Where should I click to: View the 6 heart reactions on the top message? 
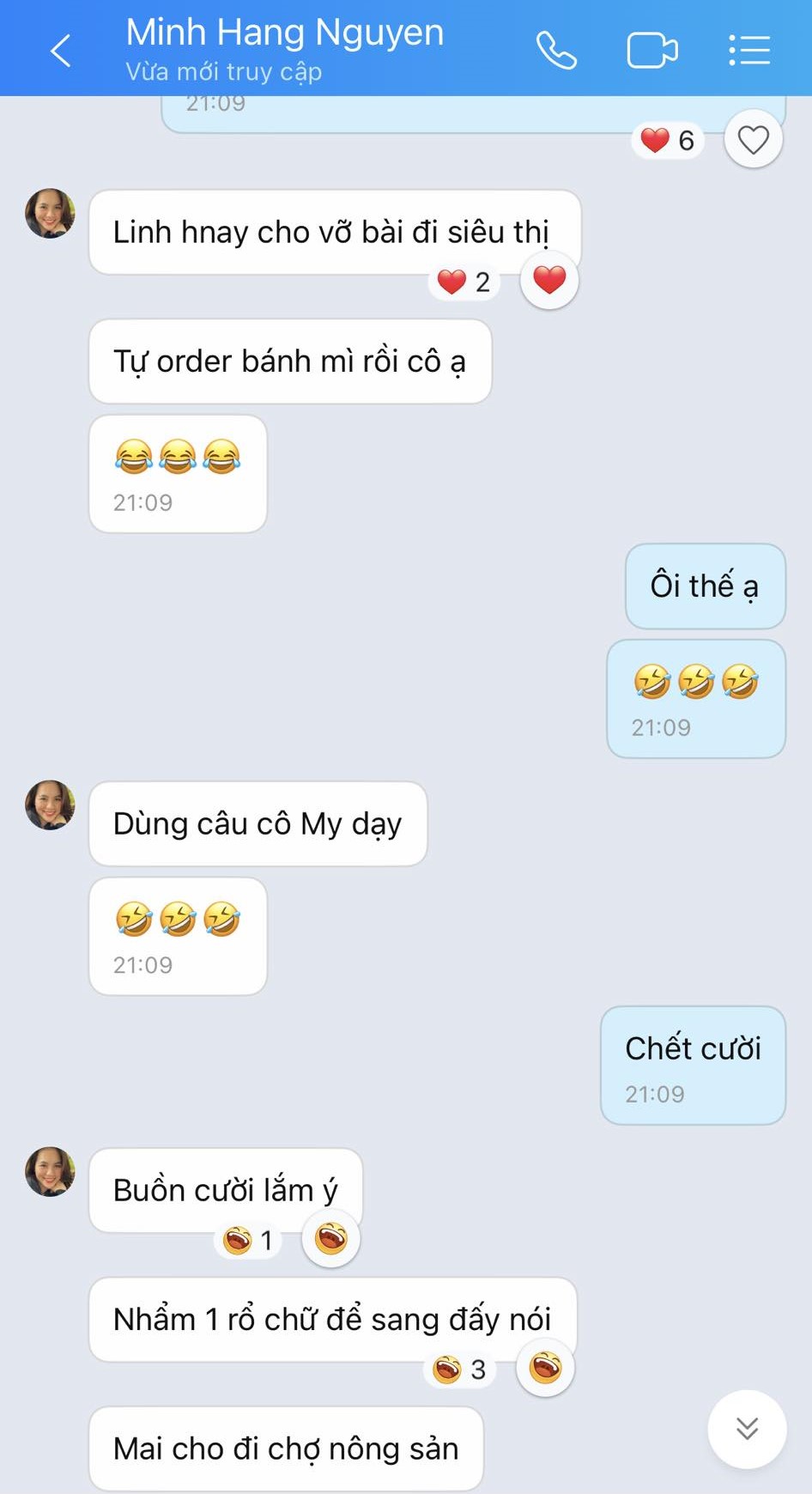point(668,140)
